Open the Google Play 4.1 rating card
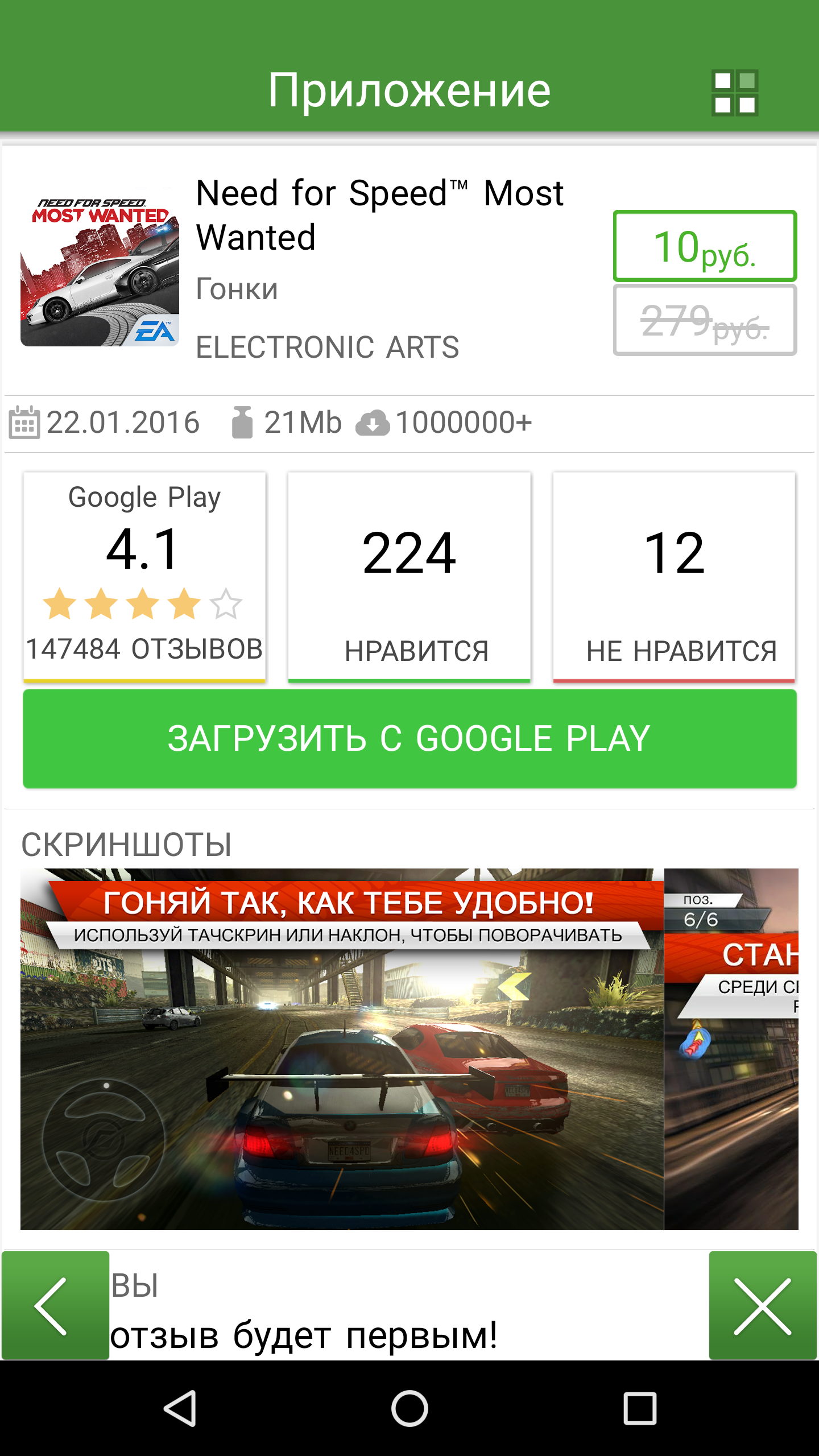819x1456 pixels. tap(144, 576)
